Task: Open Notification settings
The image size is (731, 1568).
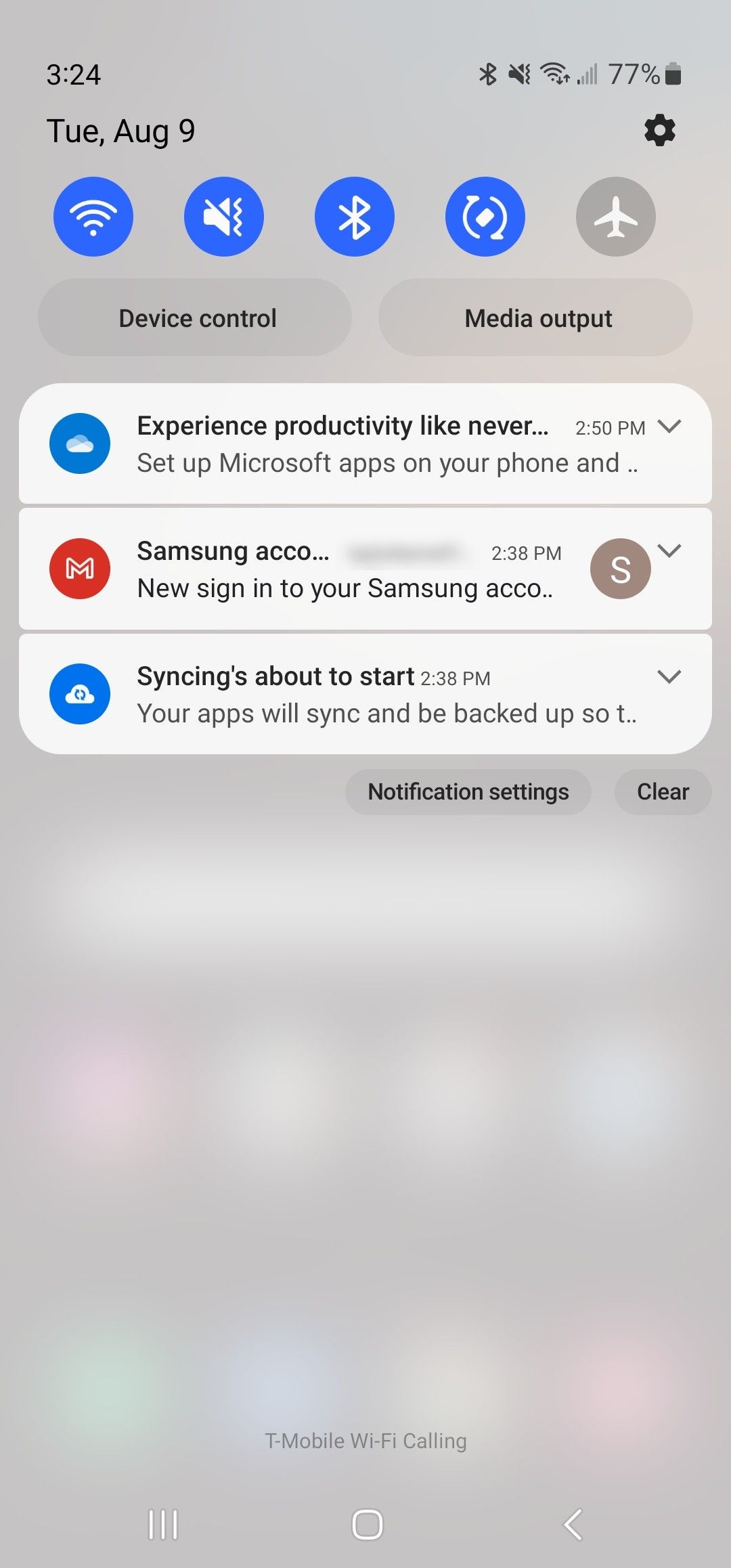Action: [x=468, y=791]
